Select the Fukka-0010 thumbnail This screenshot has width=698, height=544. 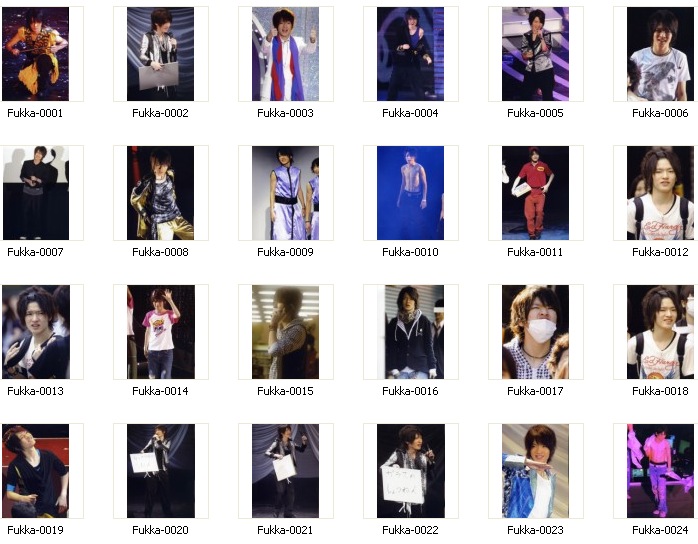(410, 193)
